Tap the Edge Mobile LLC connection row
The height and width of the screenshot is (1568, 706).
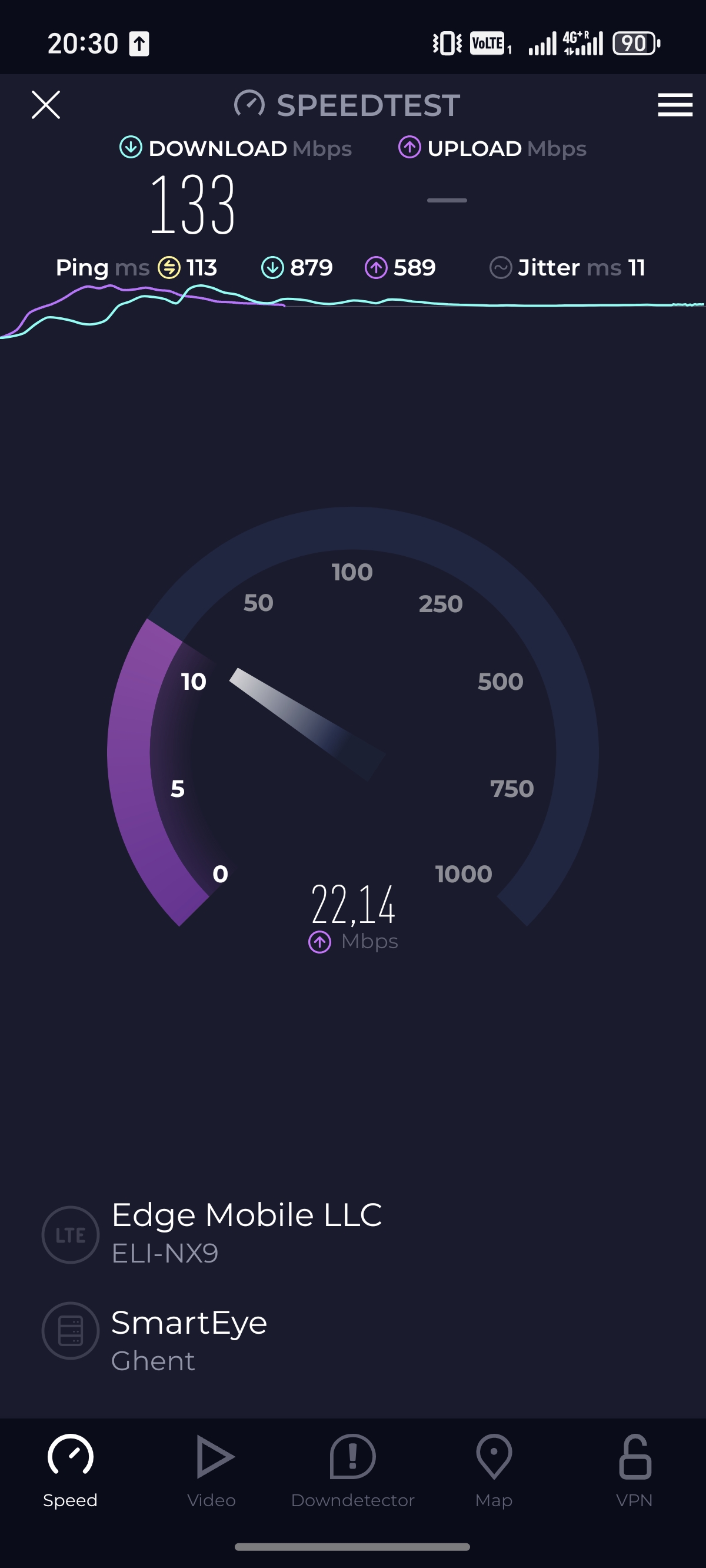tap(353, 1233)
